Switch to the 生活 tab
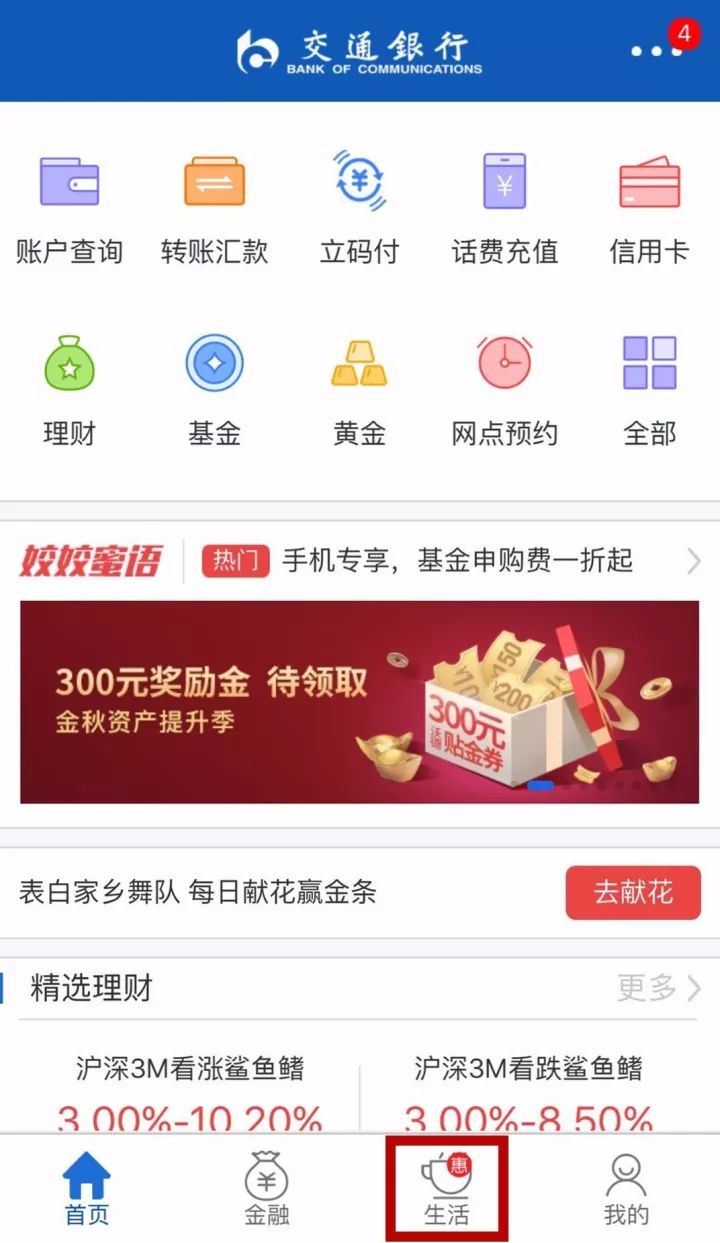The height and width of the screenshot is (1243, 720). tap(446, 1188)
